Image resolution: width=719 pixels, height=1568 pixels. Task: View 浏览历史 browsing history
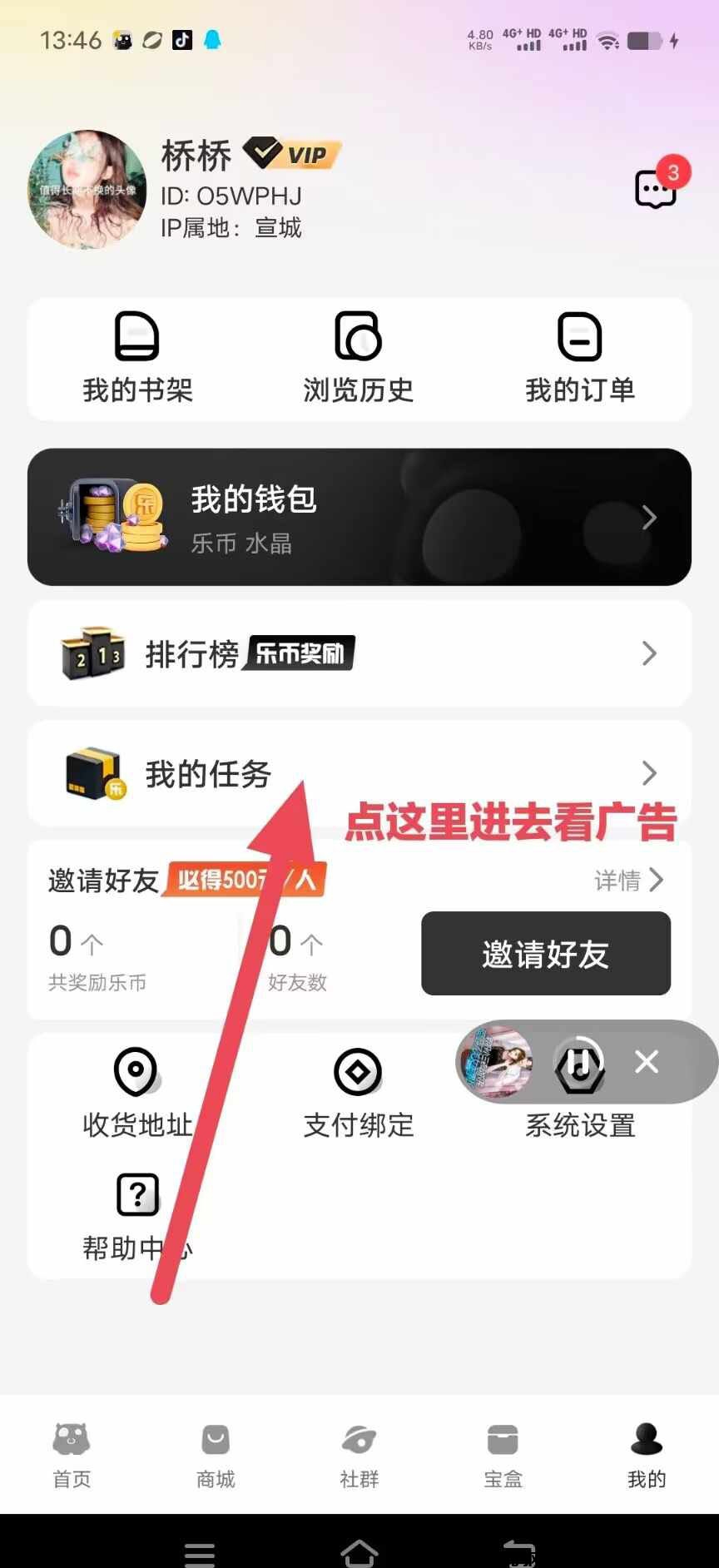(359, 358)
